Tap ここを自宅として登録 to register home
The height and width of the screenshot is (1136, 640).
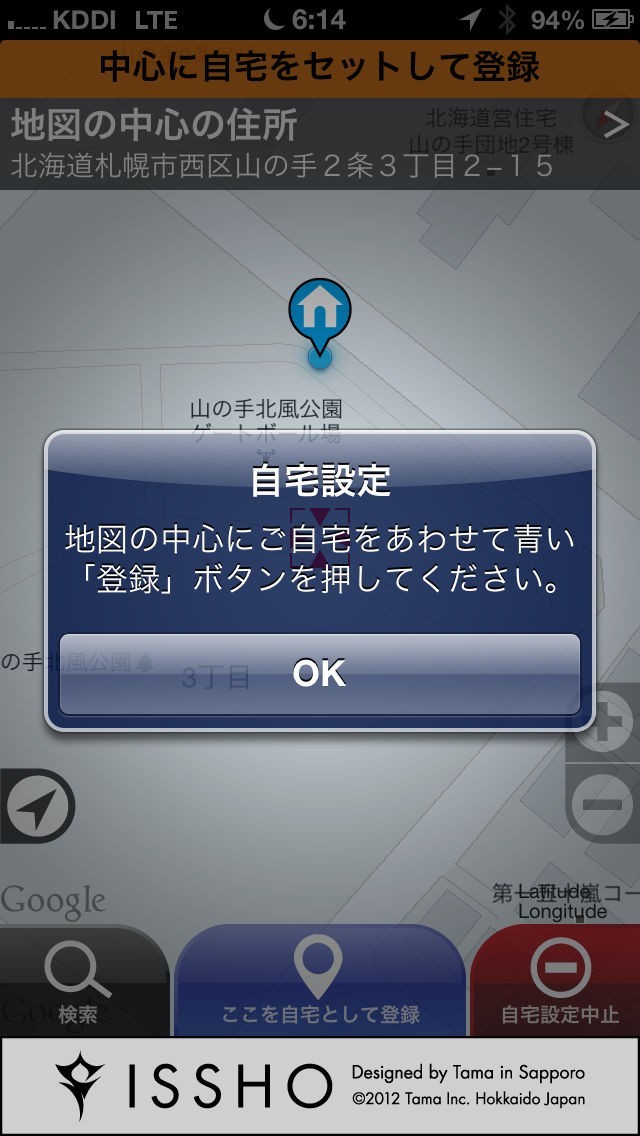point(320,982)
